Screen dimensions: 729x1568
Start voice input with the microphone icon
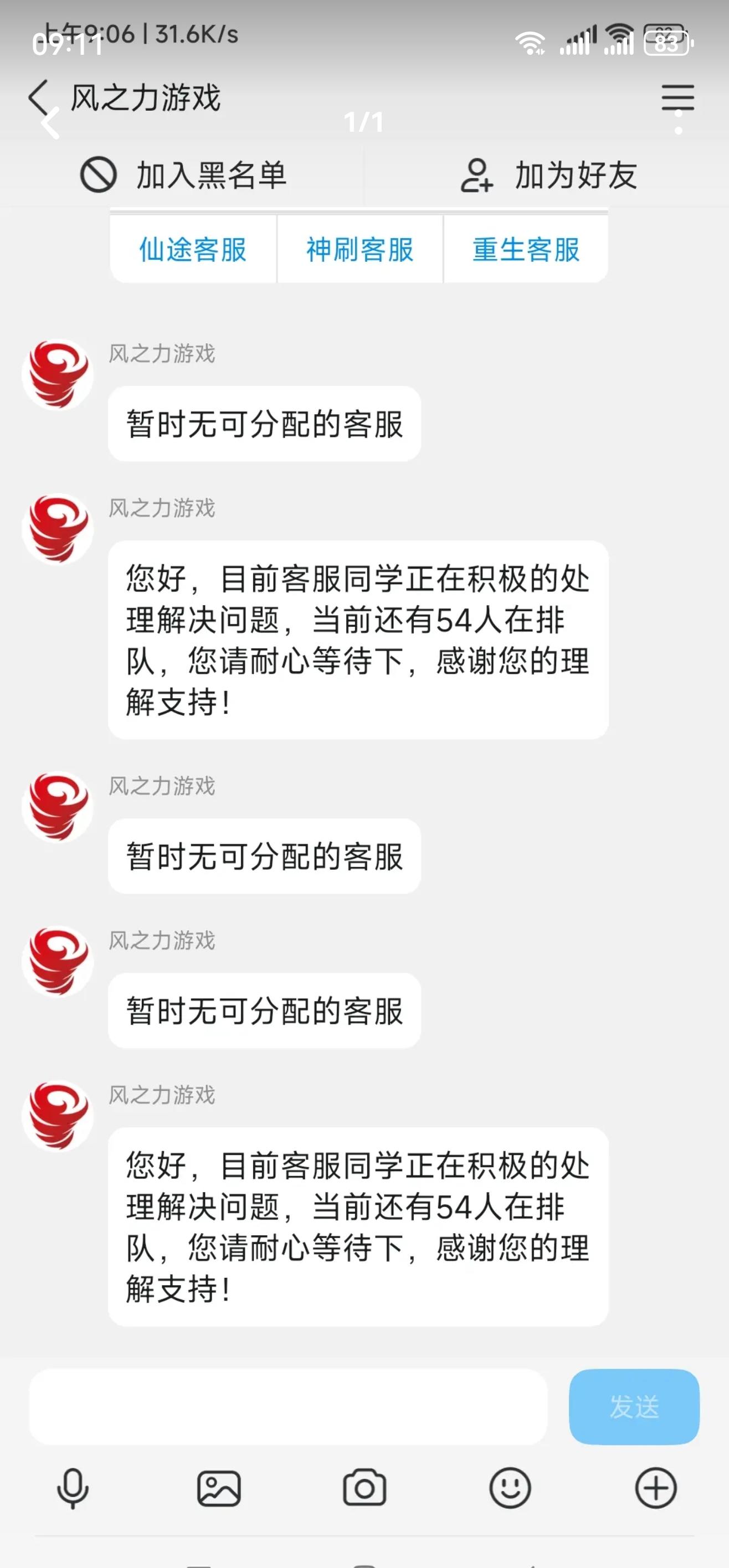[x=73, y=1488]
